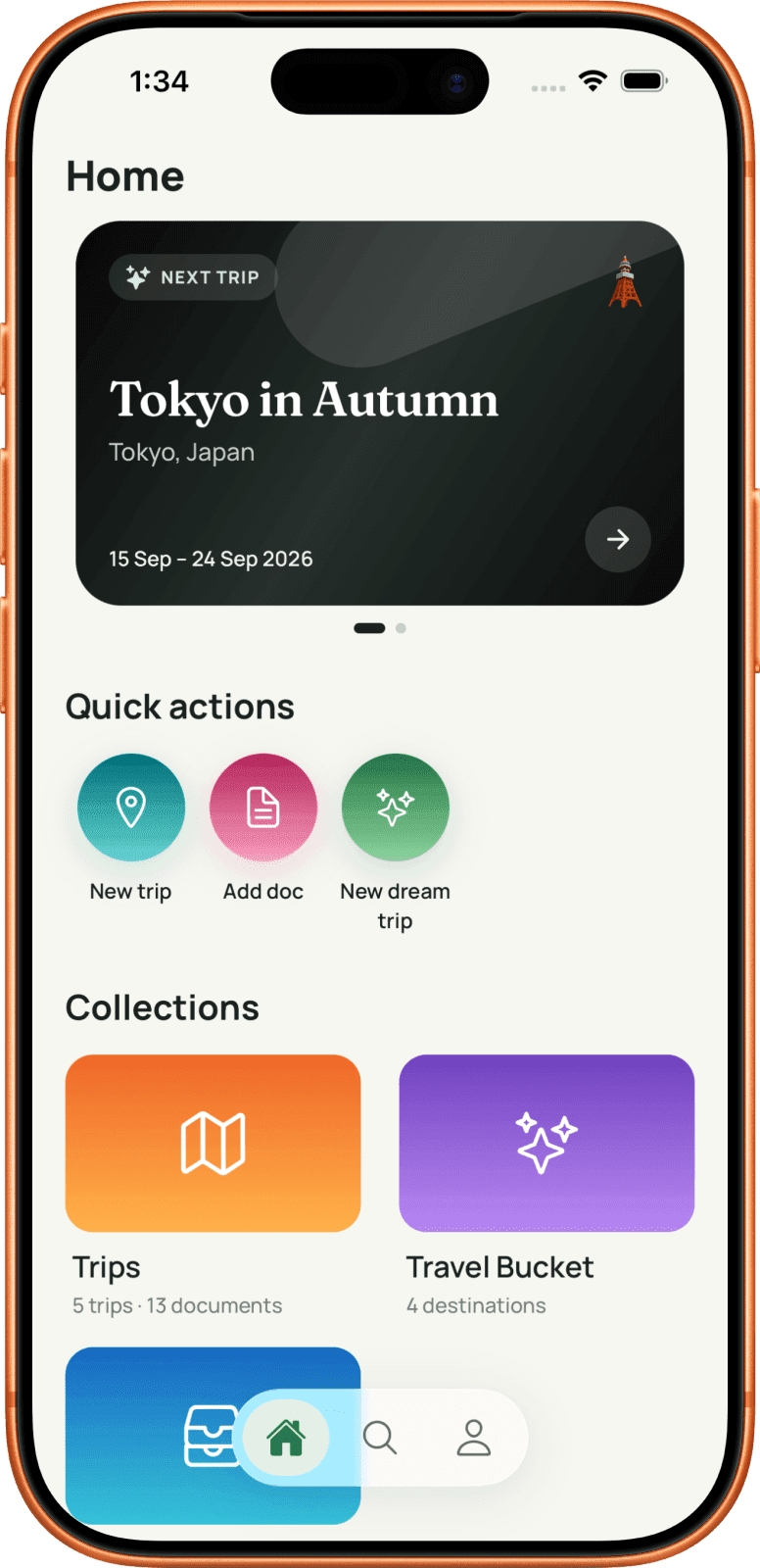Open the blue inbox collection card
The width and height of the screenshot is (760, 1568).
click(x=213, y=1436)
